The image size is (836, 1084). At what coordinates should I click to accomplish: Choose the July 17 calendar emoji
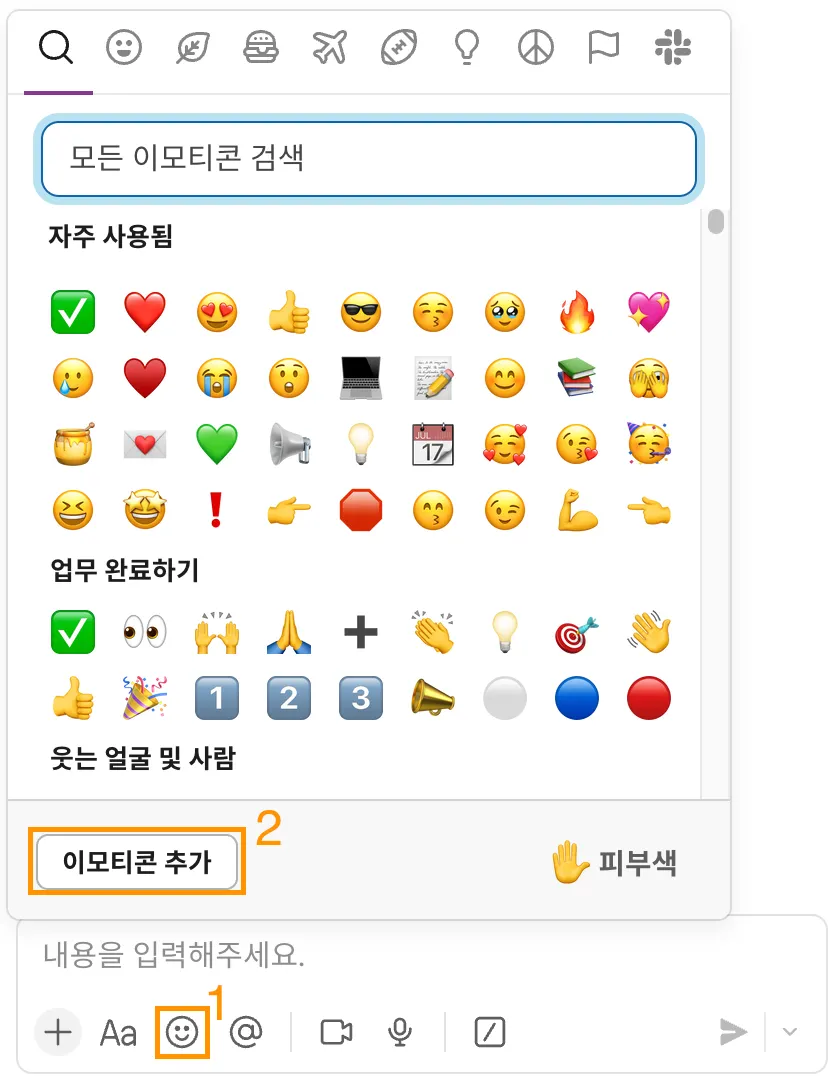pos(433,442)
